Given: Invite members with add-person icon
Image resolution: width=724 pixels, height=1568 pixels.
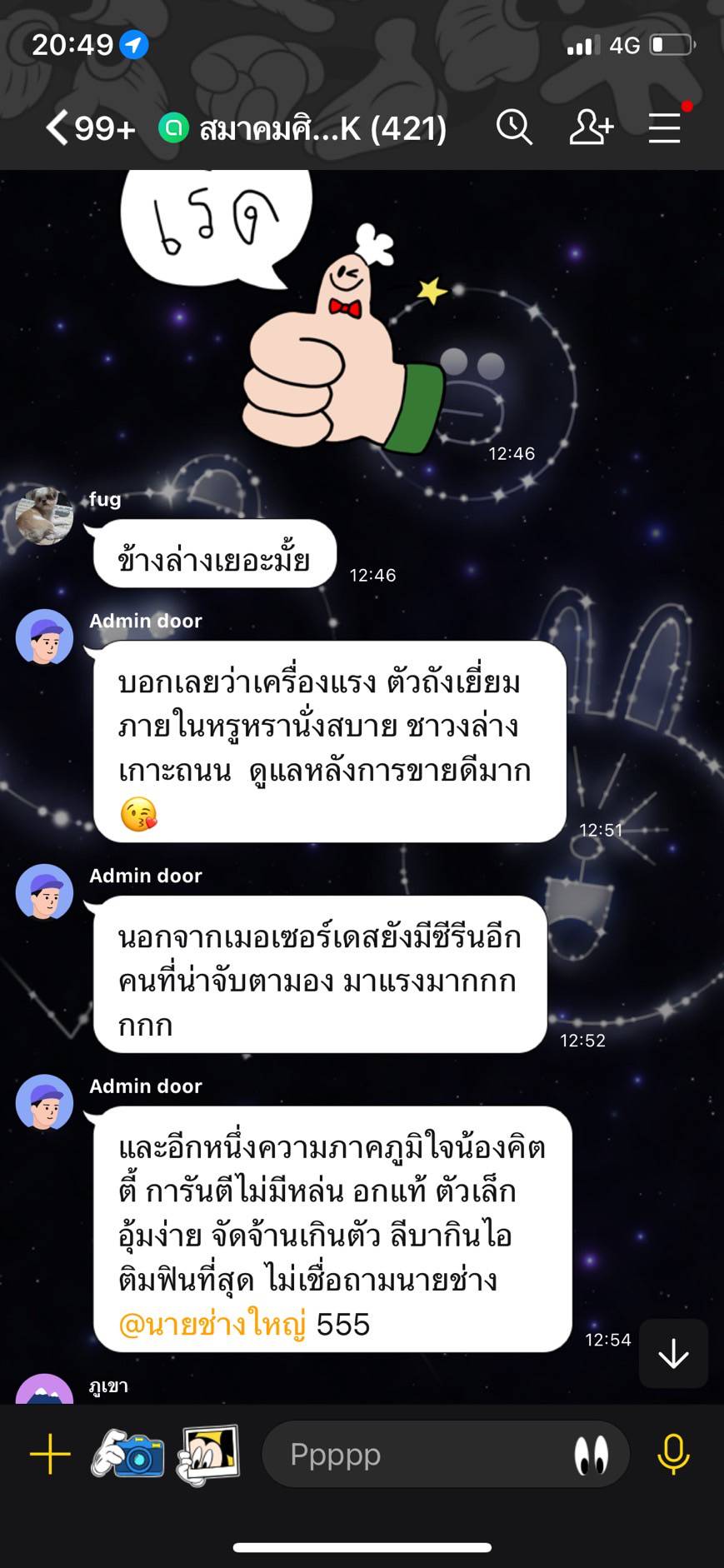Looking at the screenshot, I should (591, 128).
